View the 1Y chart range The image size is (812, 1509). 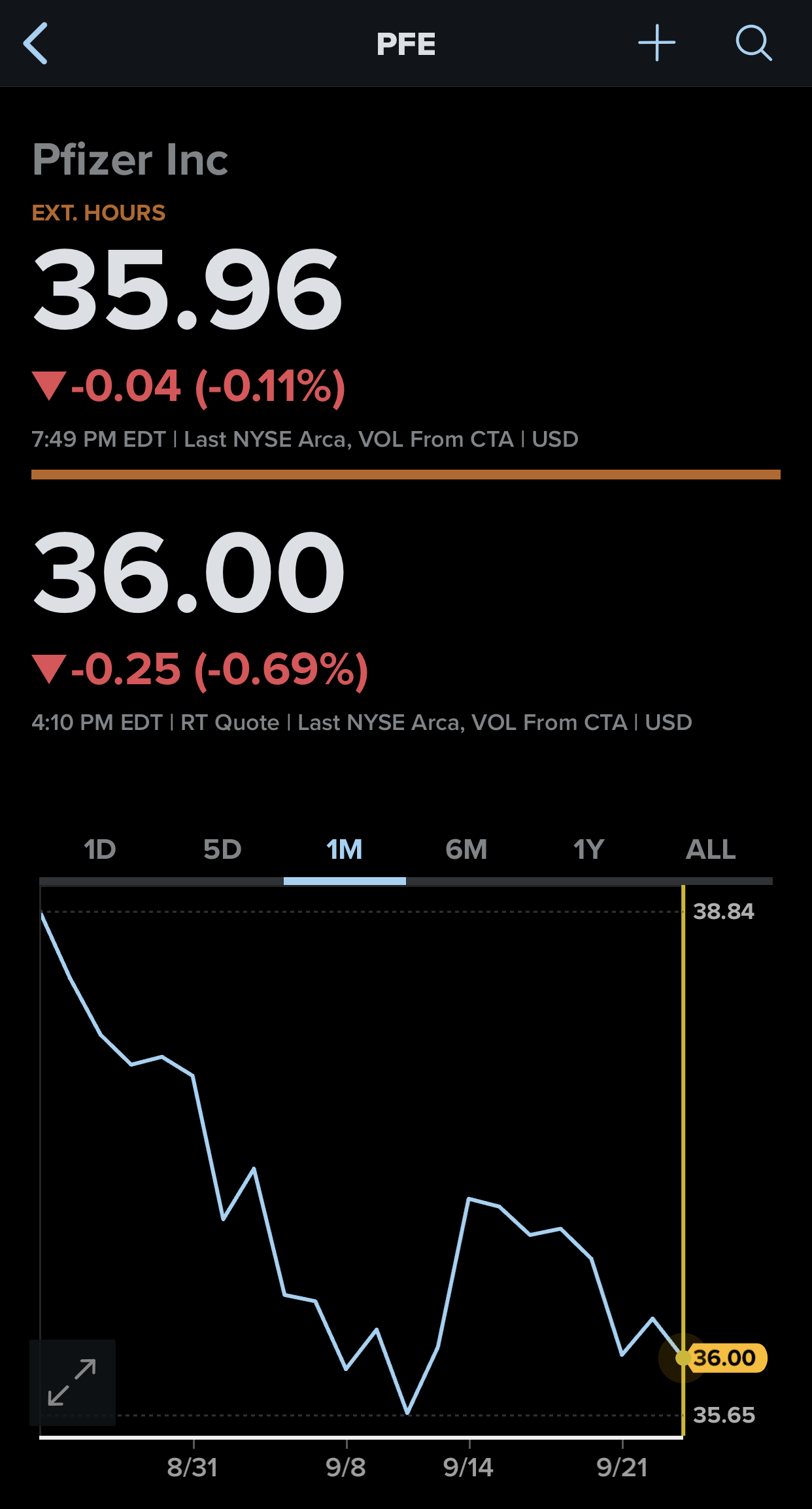click(x=588, y=850)
